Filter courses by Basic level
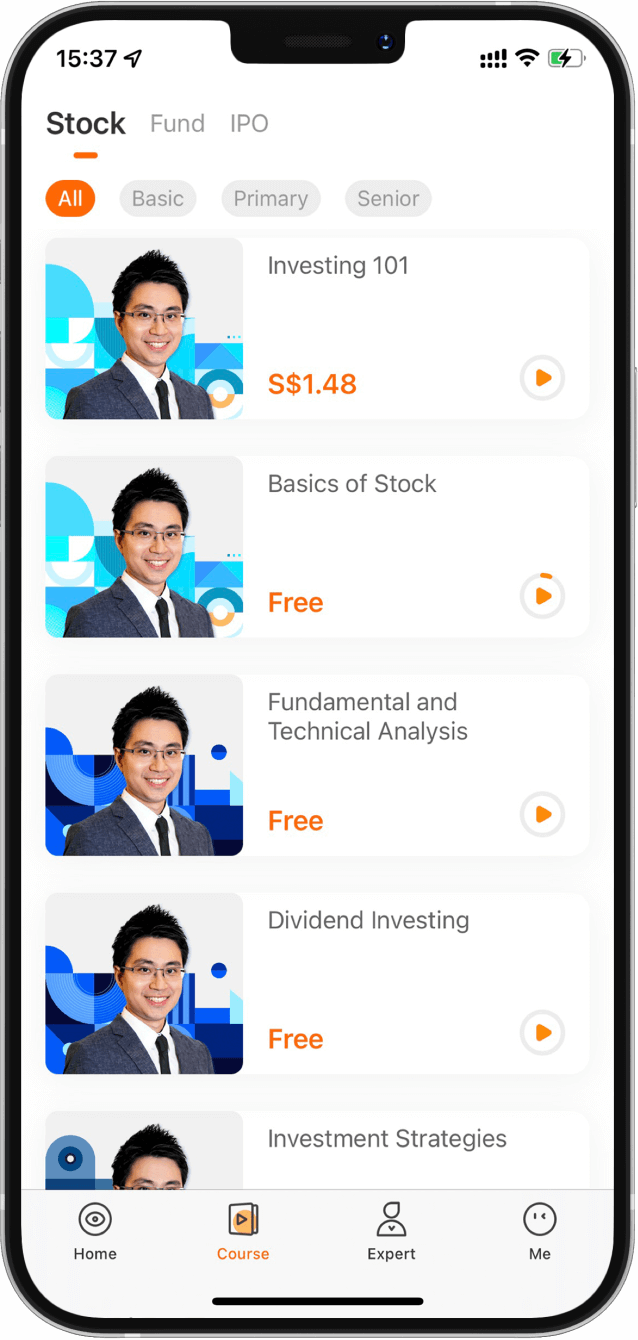The image size is (638, 1340). click(158, 199)
